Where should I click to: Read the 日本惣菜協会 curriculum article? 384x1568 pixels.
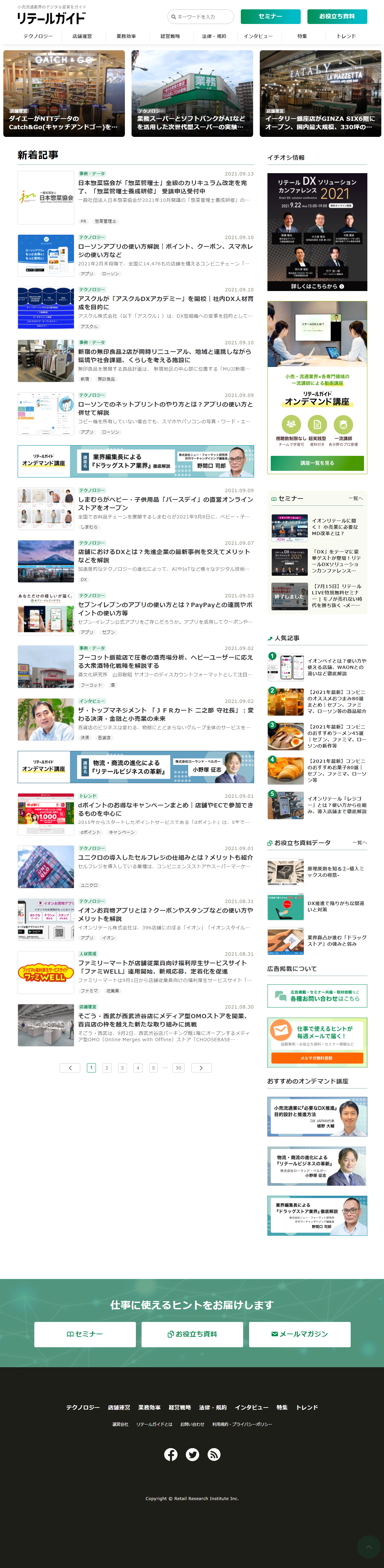[162, 187]
